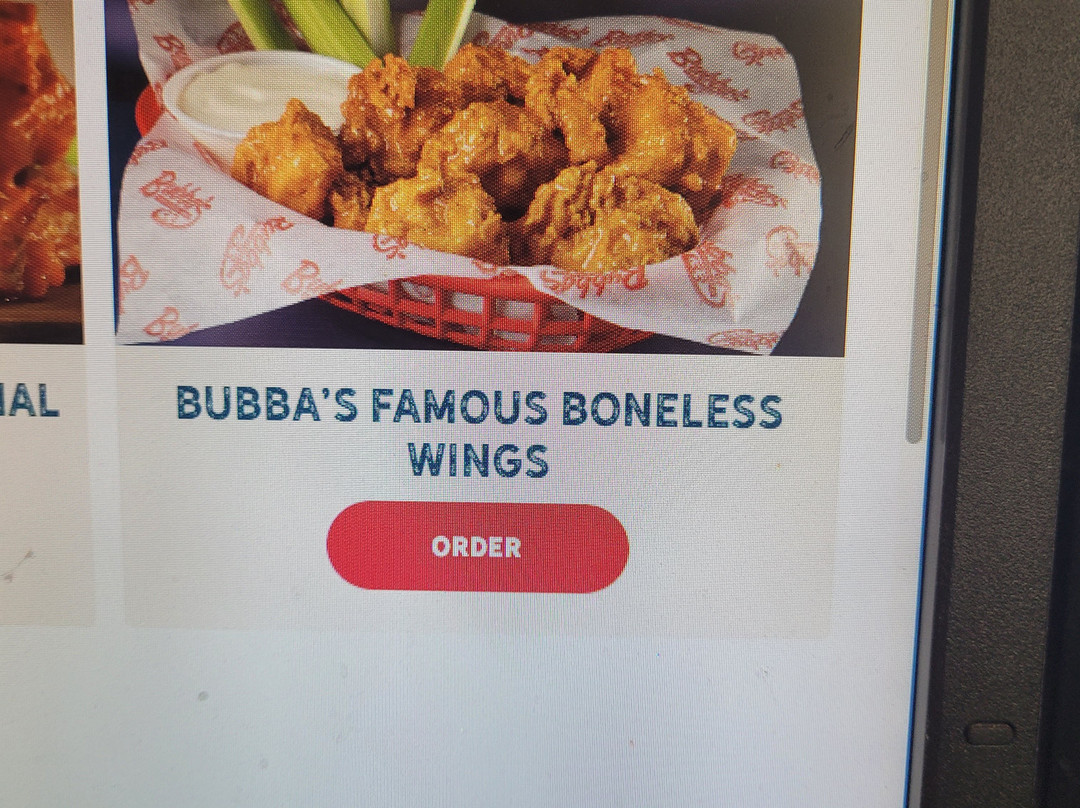Tap Order for Bubba's Famous Boneless Wings
Image resolution: width=1080 pixels, height=808 pixels.
477,547
